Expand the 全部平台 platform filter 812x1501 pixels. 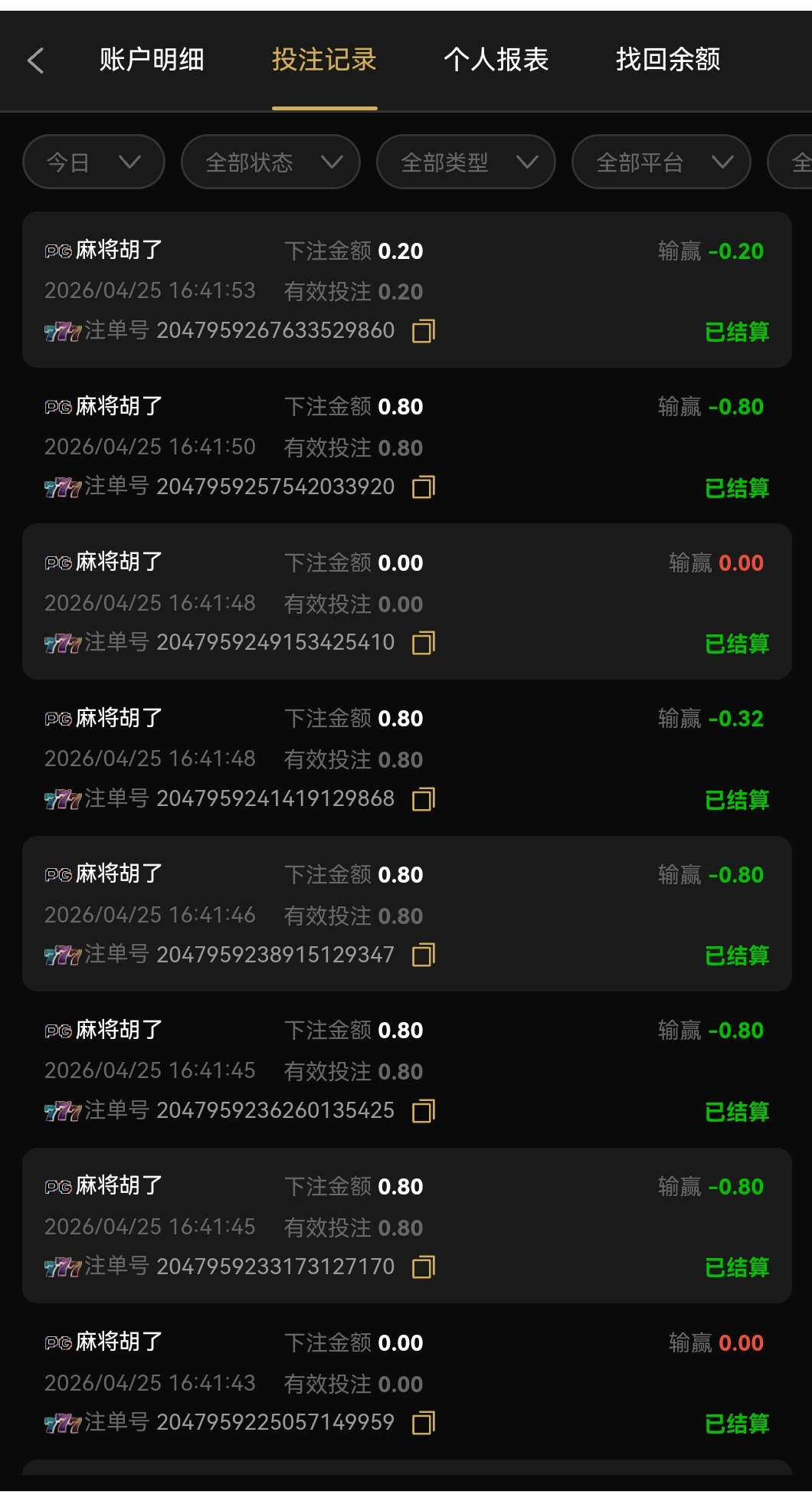click(x=660, y=162)
